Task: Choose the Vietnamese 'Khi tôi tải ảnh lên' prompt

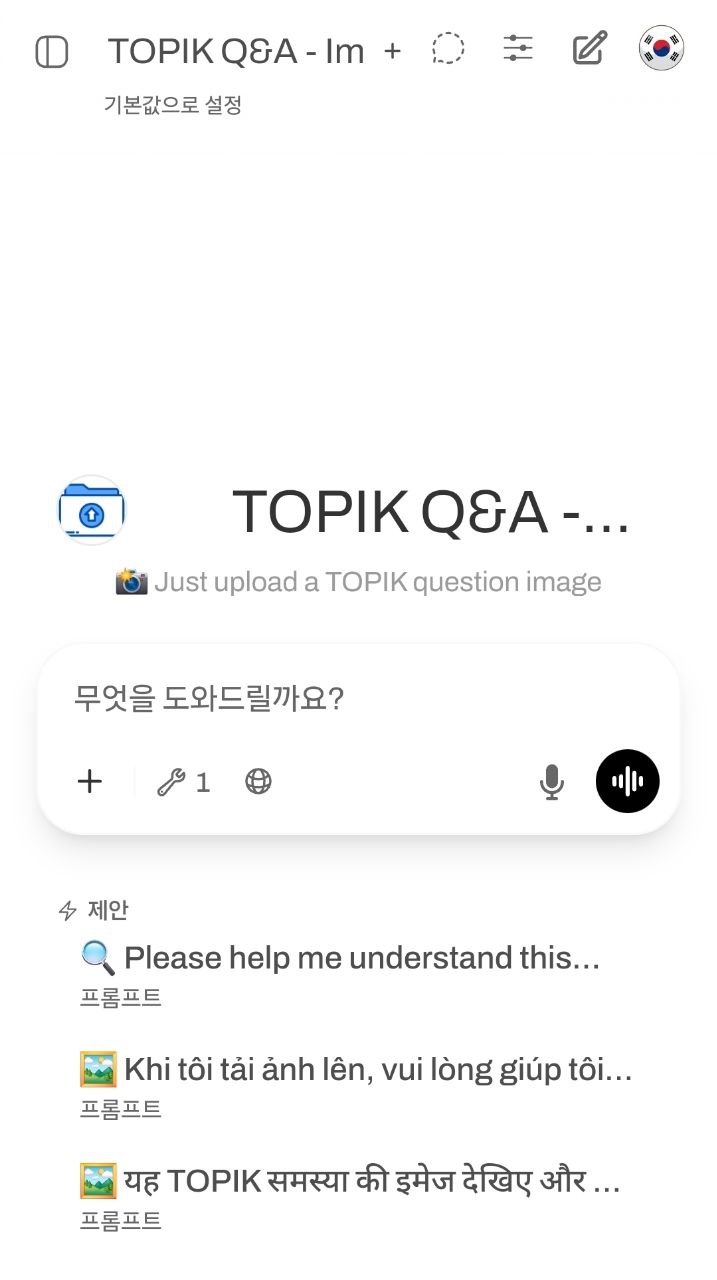Action: click(x=355, y=1070)
